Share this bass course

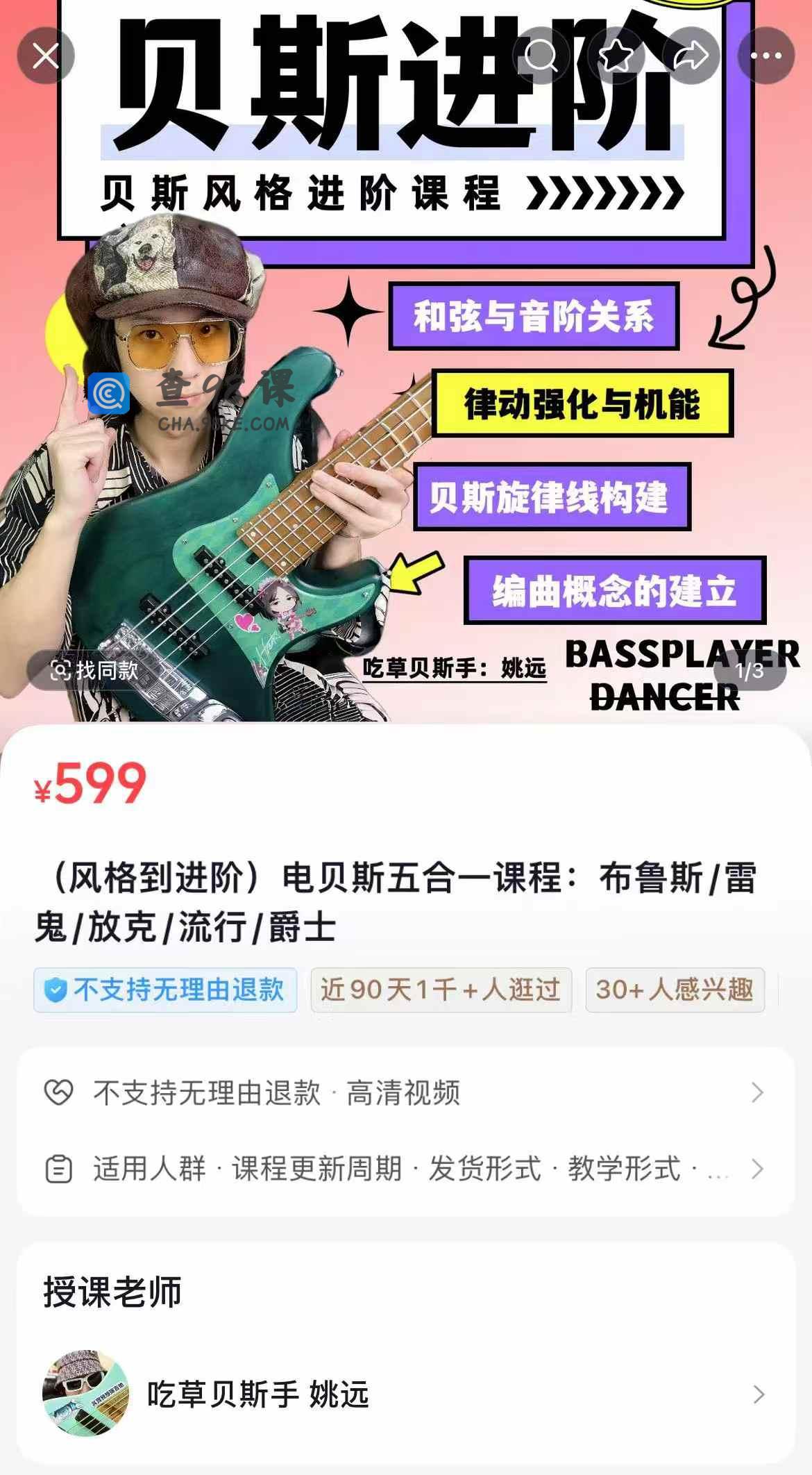click(x=691, y=56)
